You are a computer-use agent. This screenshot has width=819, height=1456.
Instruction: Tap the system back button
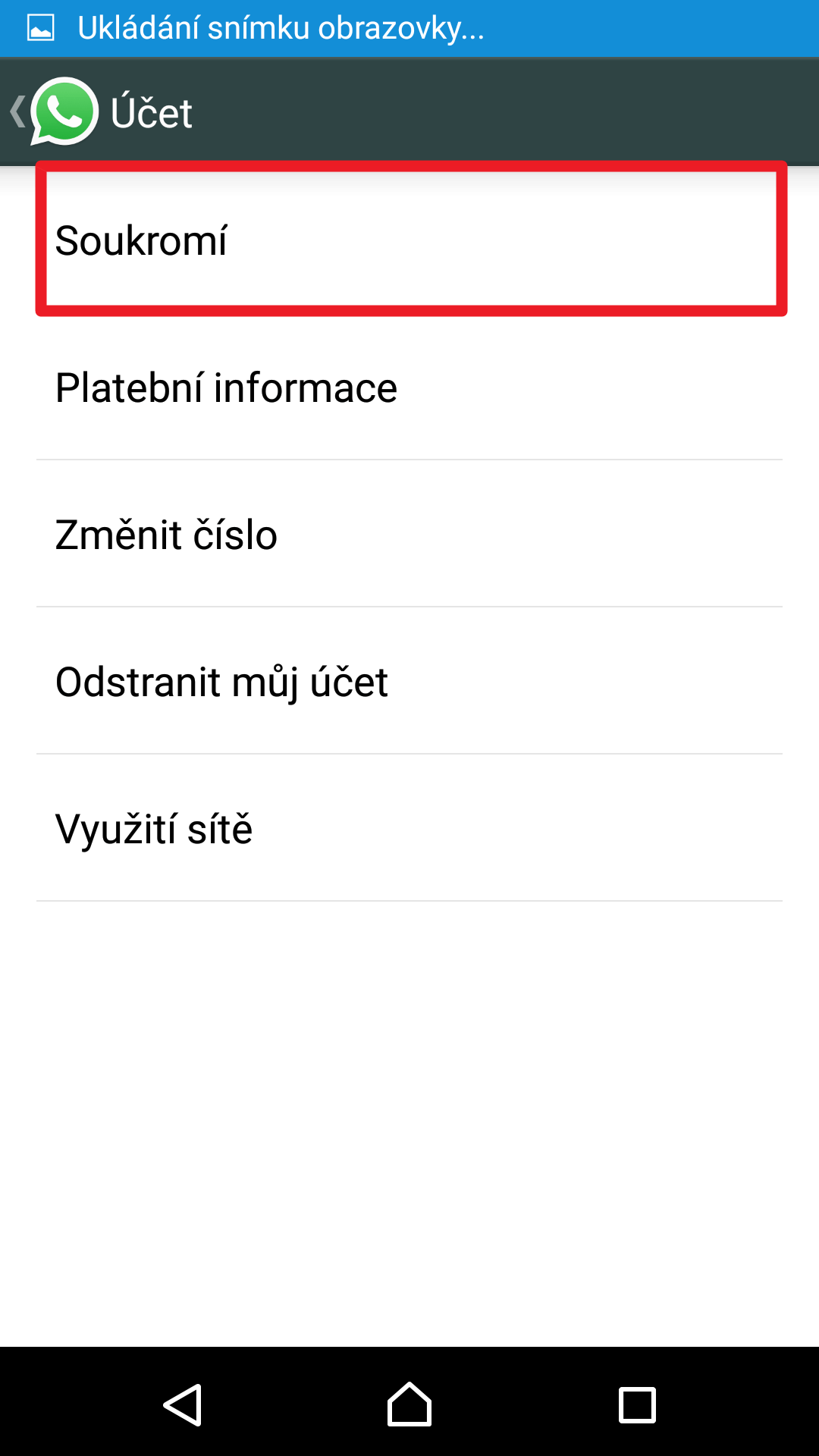[182, 1404]
